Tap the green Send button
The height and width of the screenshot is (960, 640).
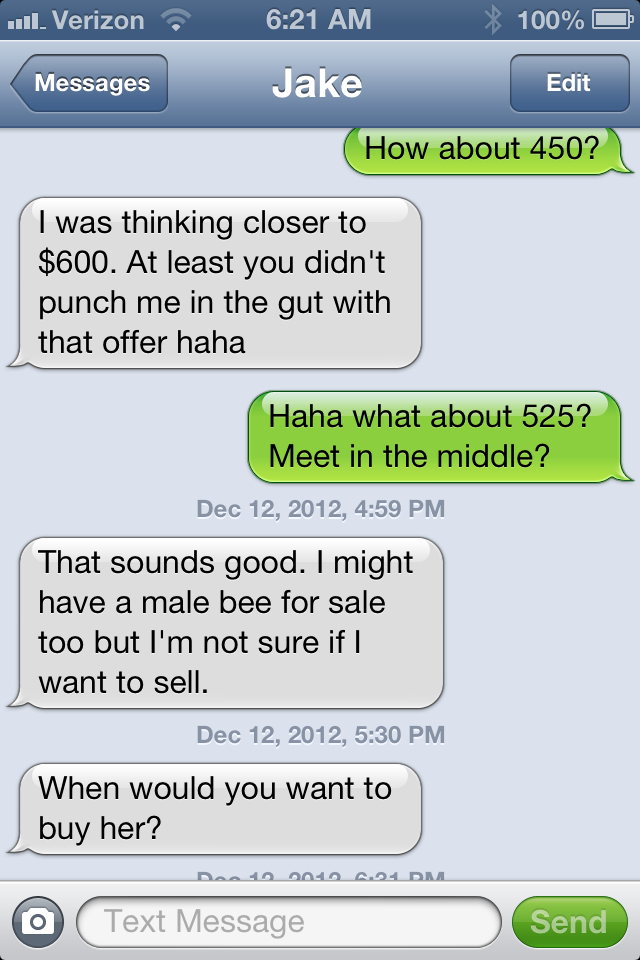(x=568, y=922)
